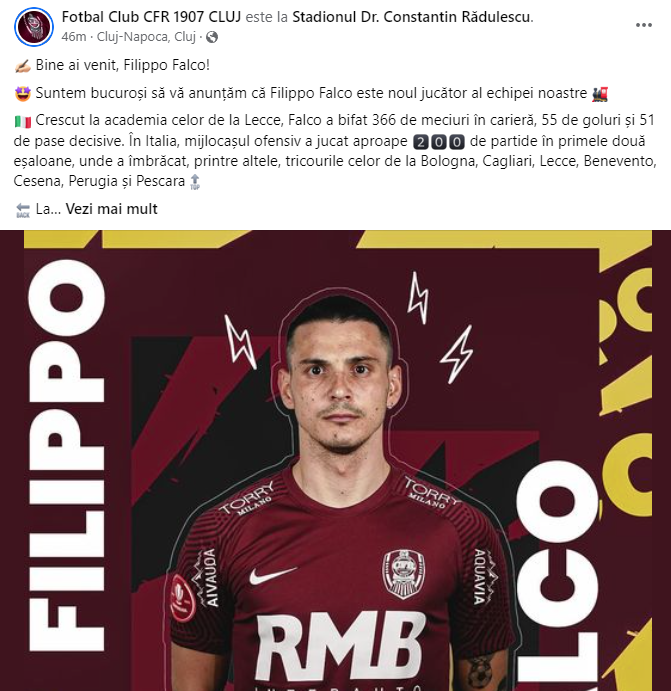The height and width of the screenshot is (691, 671).
Task: Open the 46m post timestamp
Action: [x=73, y=37]
